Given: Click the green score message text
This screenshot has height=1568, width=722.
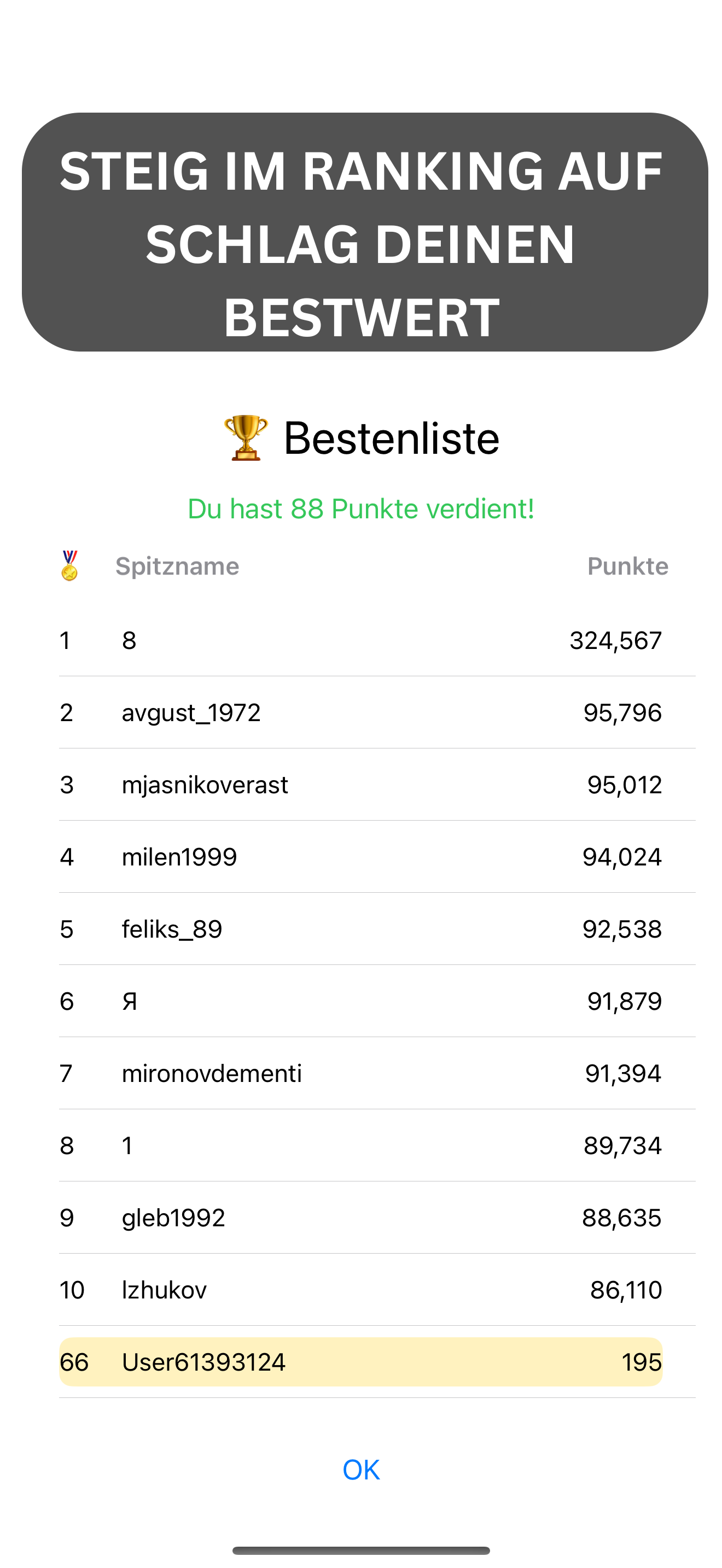Looking at the screenshot, I should (x=361, y=509).
